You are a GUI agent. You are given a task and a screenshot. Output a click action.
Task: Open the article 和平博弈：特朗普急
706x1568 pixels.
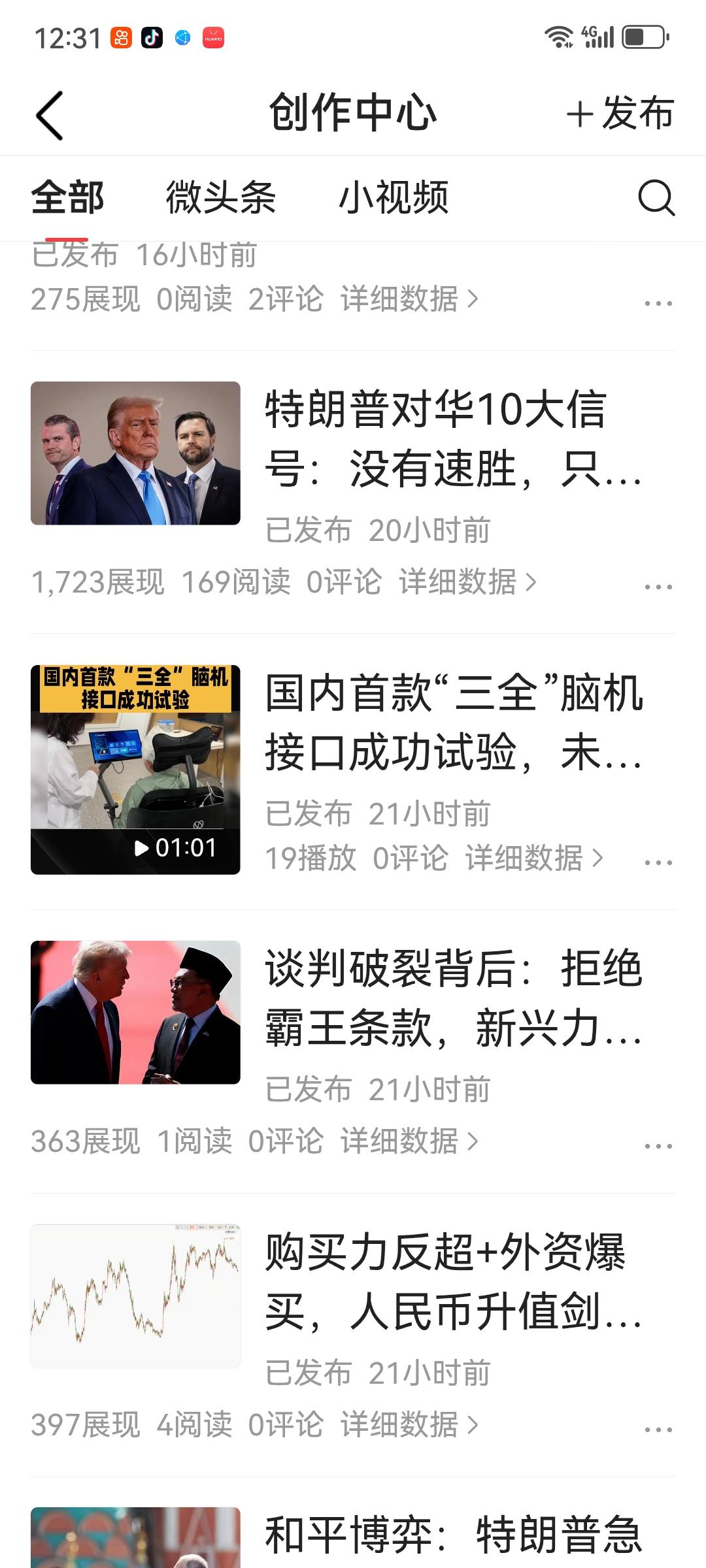pos(452,1535)
